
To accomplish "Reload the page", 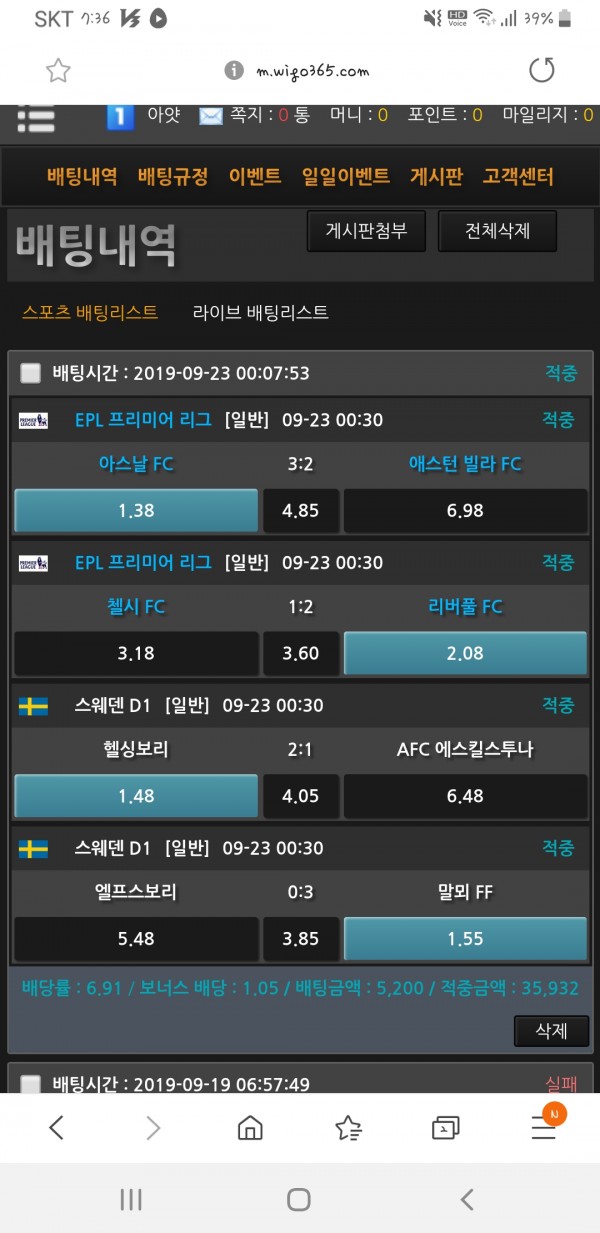I will (x=541, y=70).
